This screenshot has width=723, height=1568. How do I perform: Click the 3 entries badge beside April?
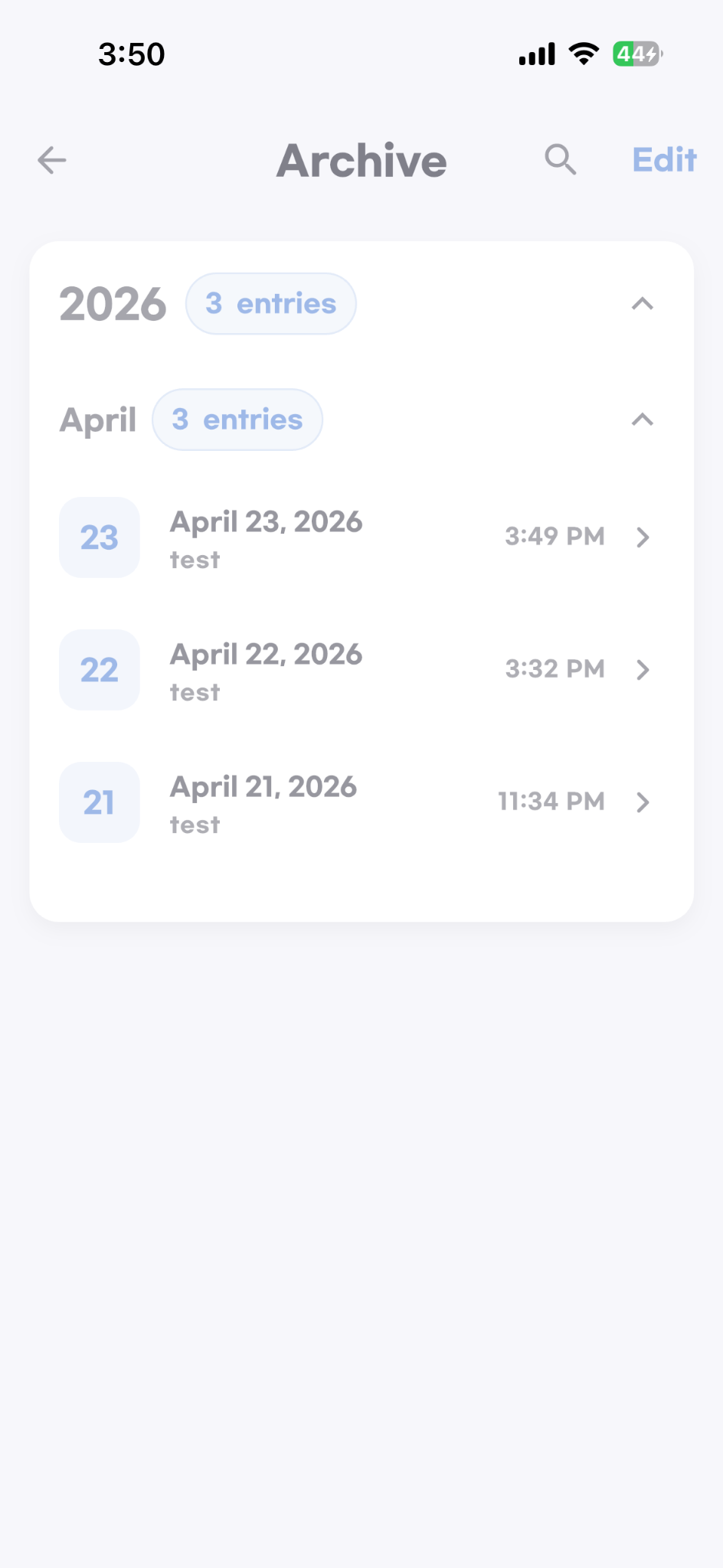237,420
